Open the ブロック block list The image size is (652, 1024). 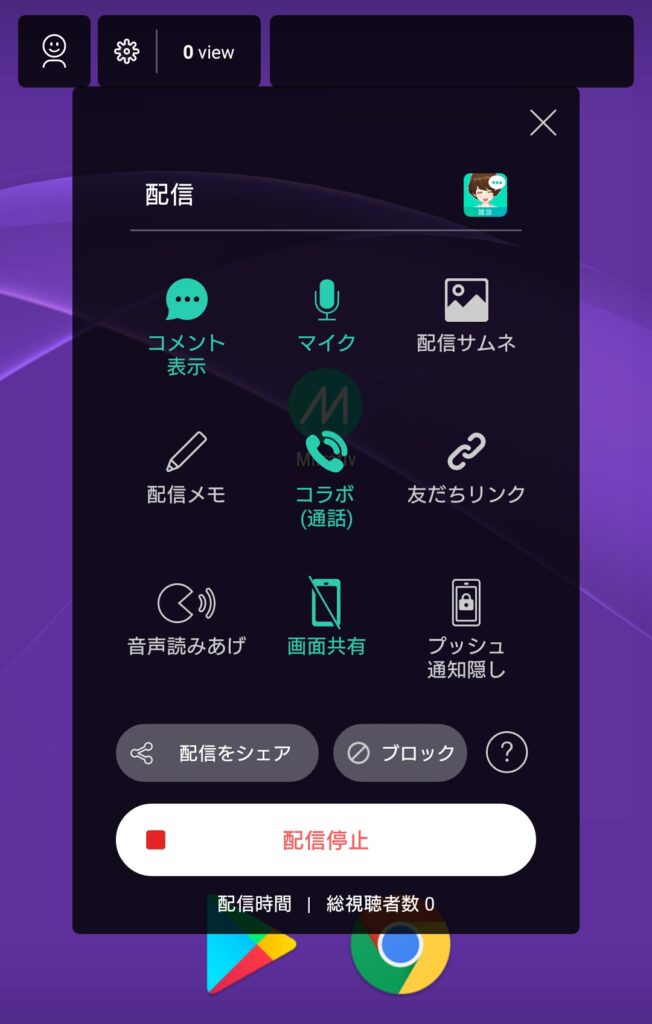tap(400, 753)
